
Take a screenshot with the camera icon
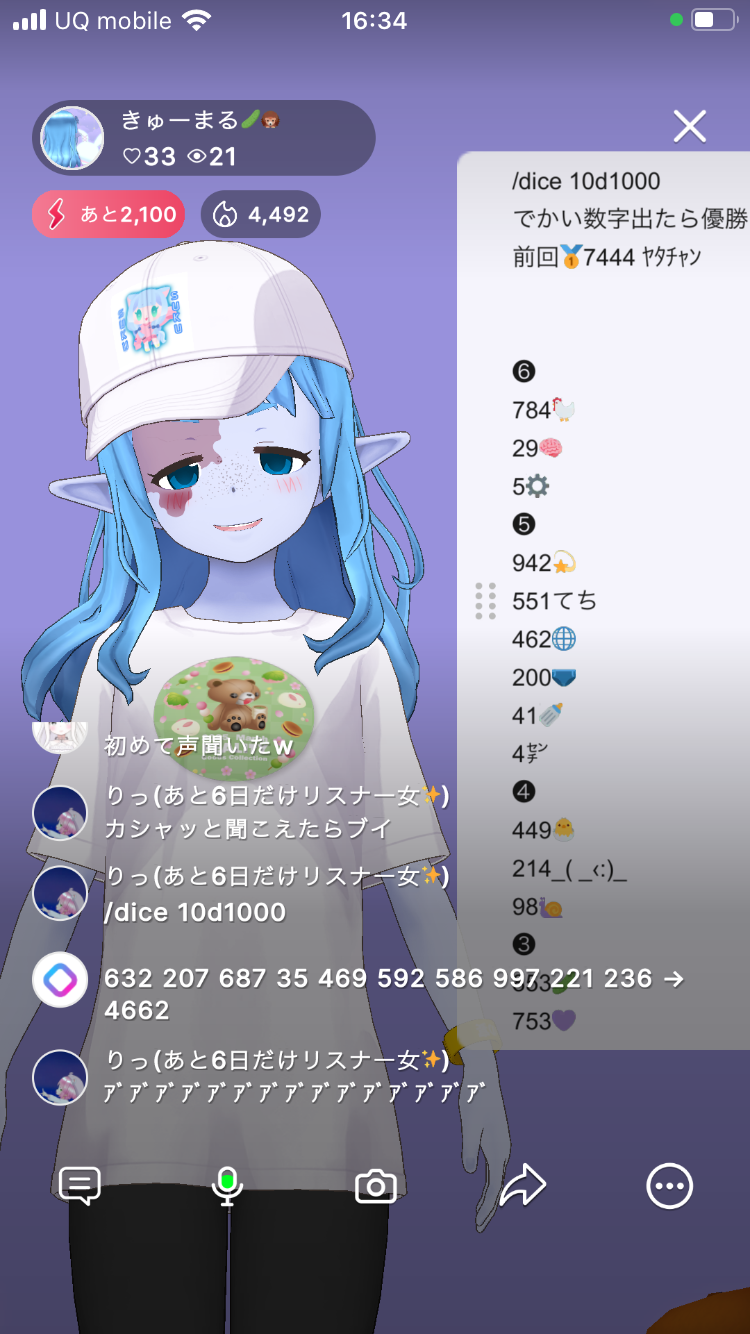pos(376,1187)
